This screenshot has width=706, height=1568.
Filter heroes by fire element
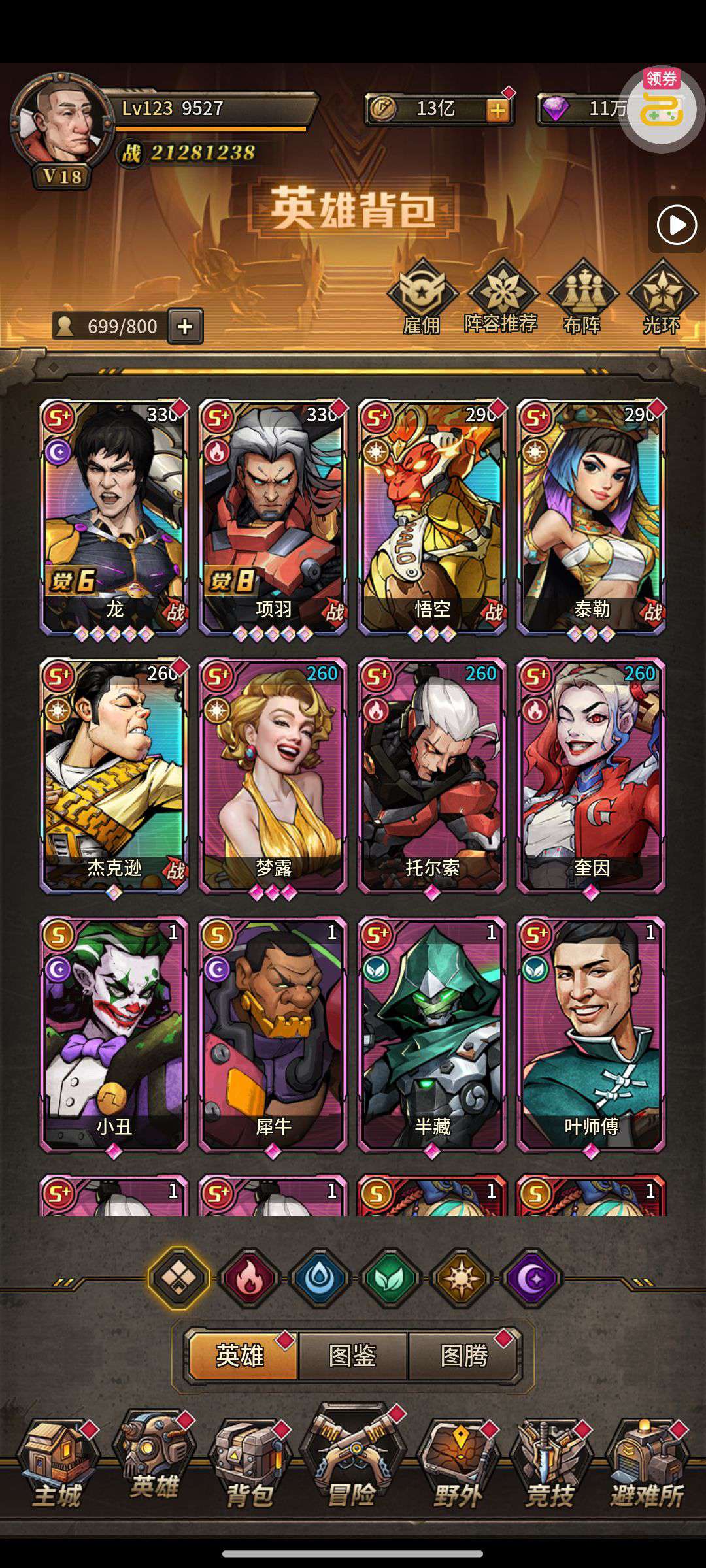248,1278
